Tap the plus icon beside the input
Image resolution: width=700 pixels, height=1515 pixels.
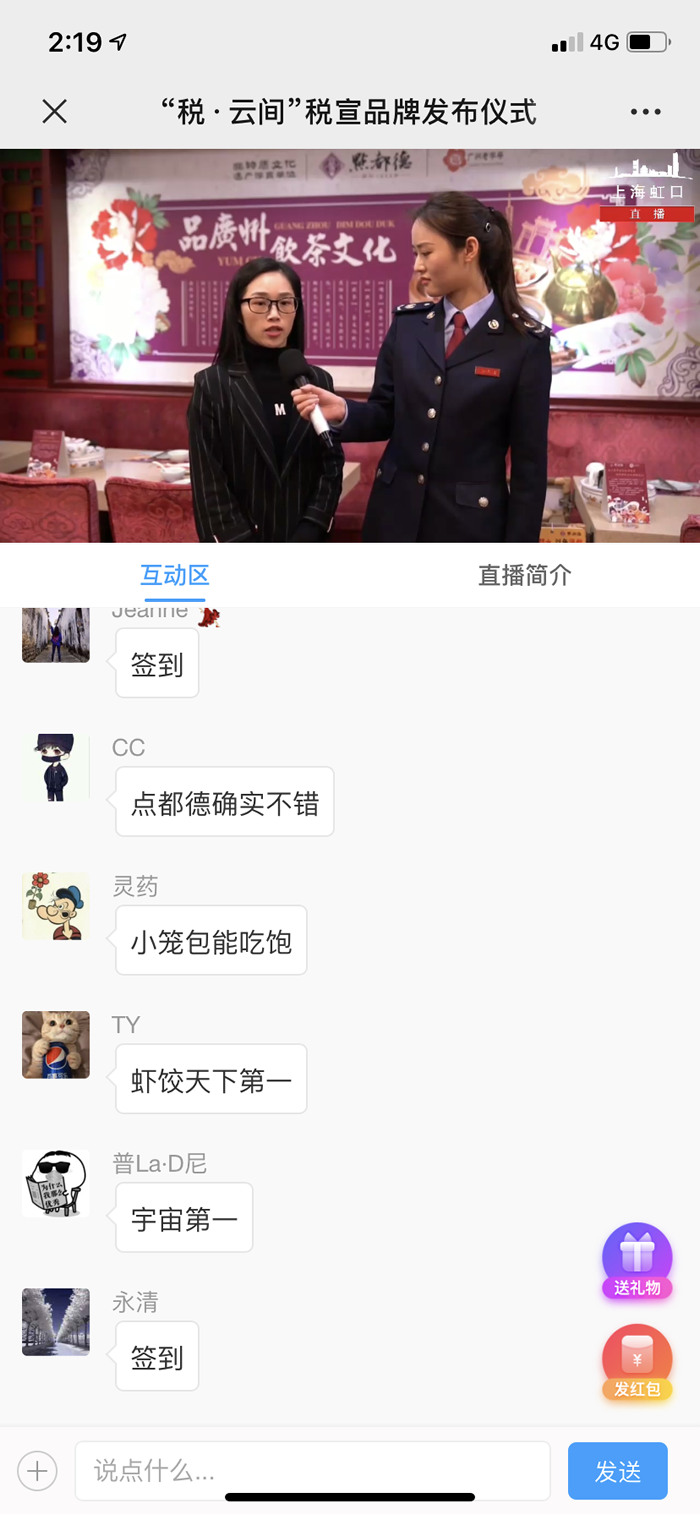[37, 1471]
